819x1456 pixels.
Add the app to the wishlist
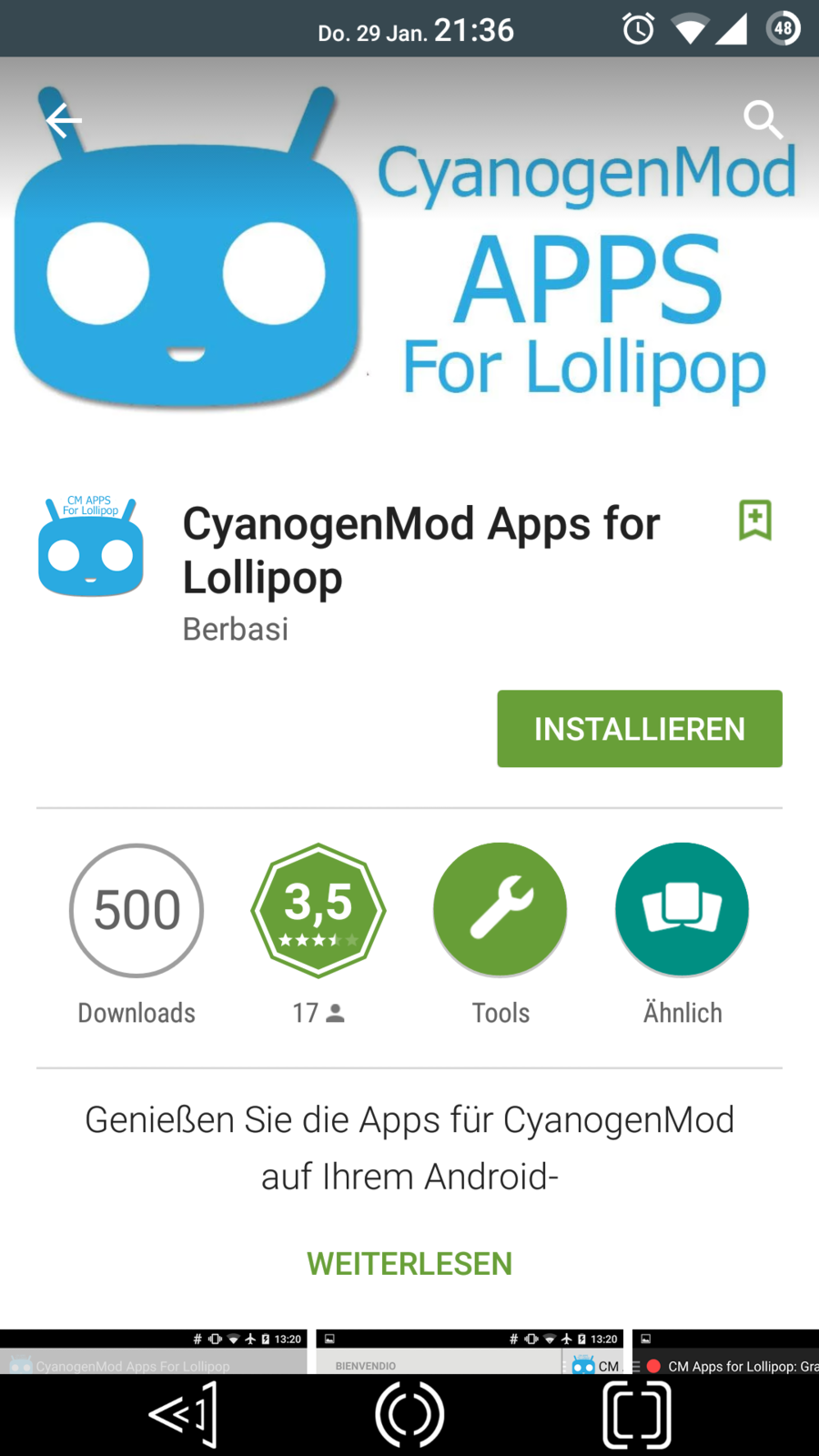pos(754,521)
